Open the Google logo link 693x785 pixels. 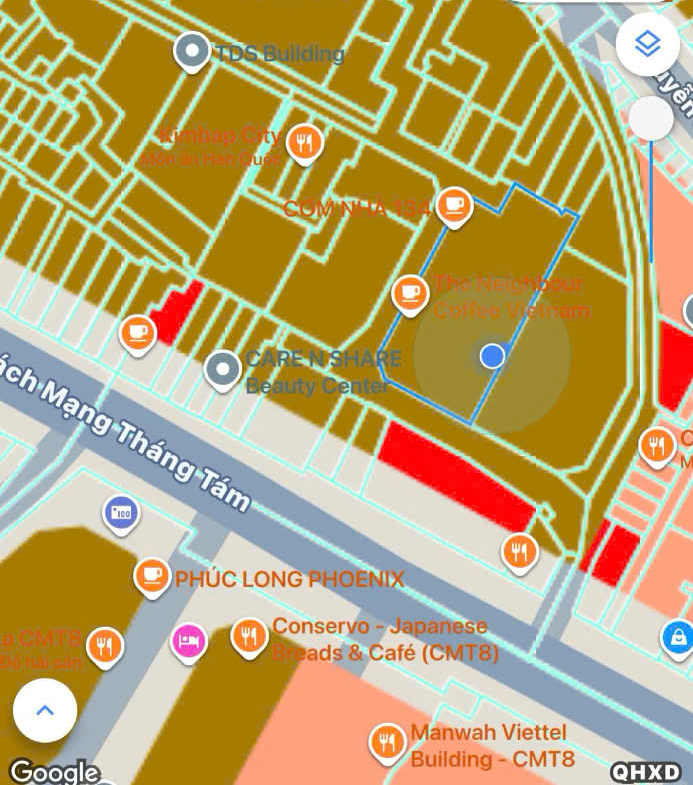tap(54, 772)
